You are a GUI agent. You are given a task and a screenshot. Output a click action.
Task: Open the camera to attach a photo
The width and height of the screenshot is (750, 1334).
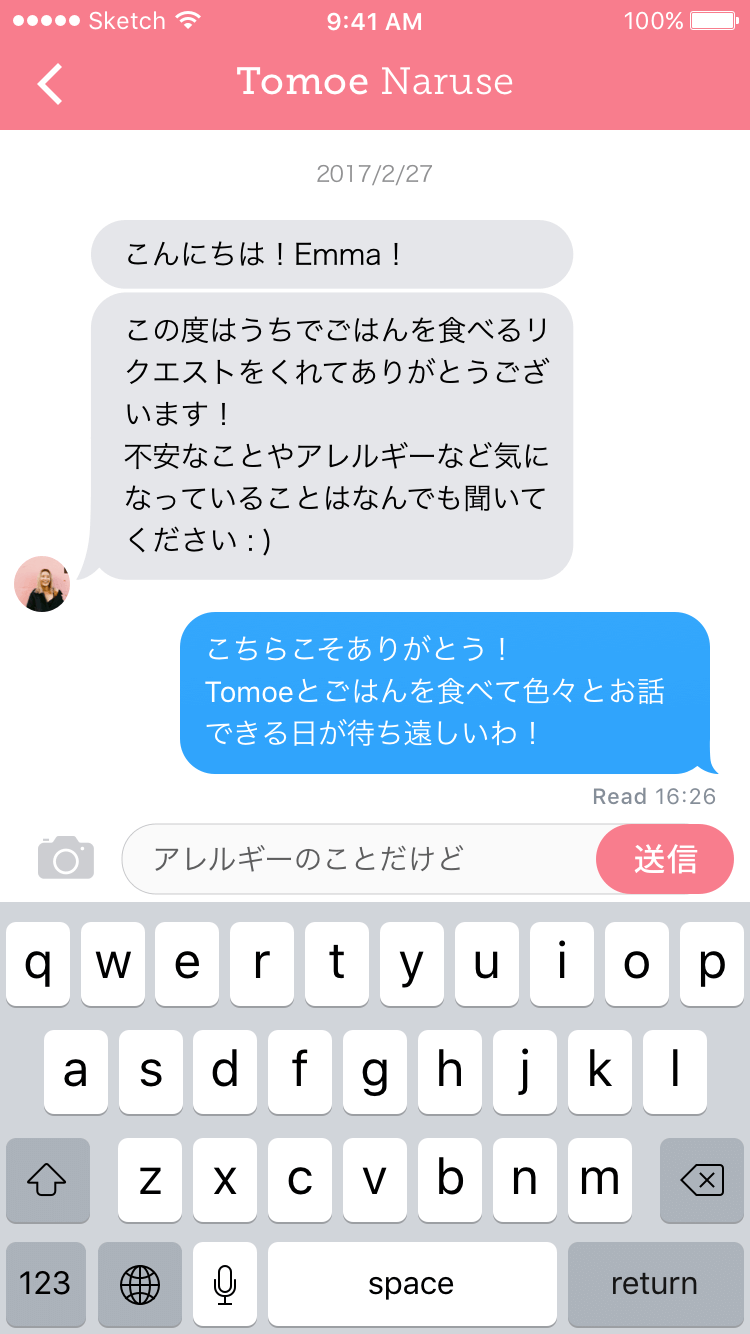[66, 858]
